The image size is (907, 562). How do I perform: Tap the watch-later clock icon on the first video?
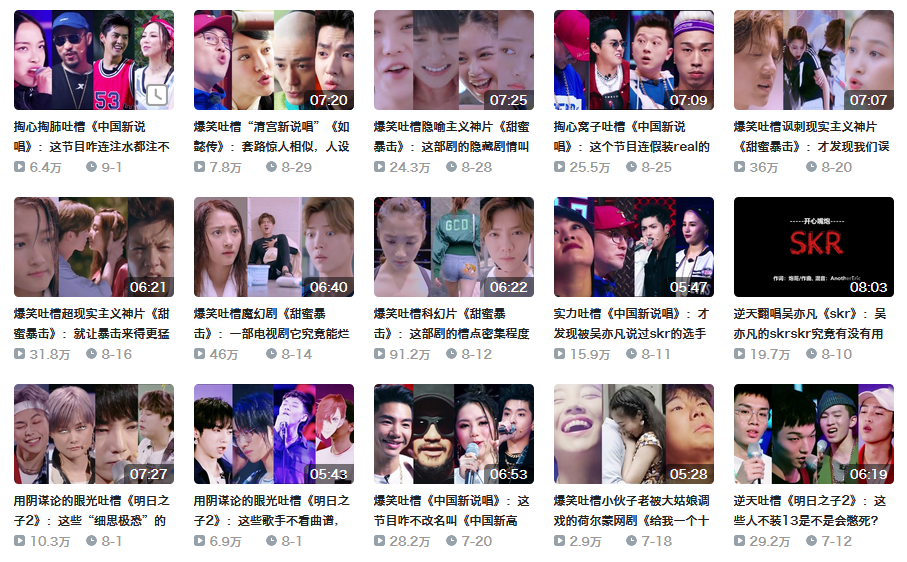click(157, 95)
